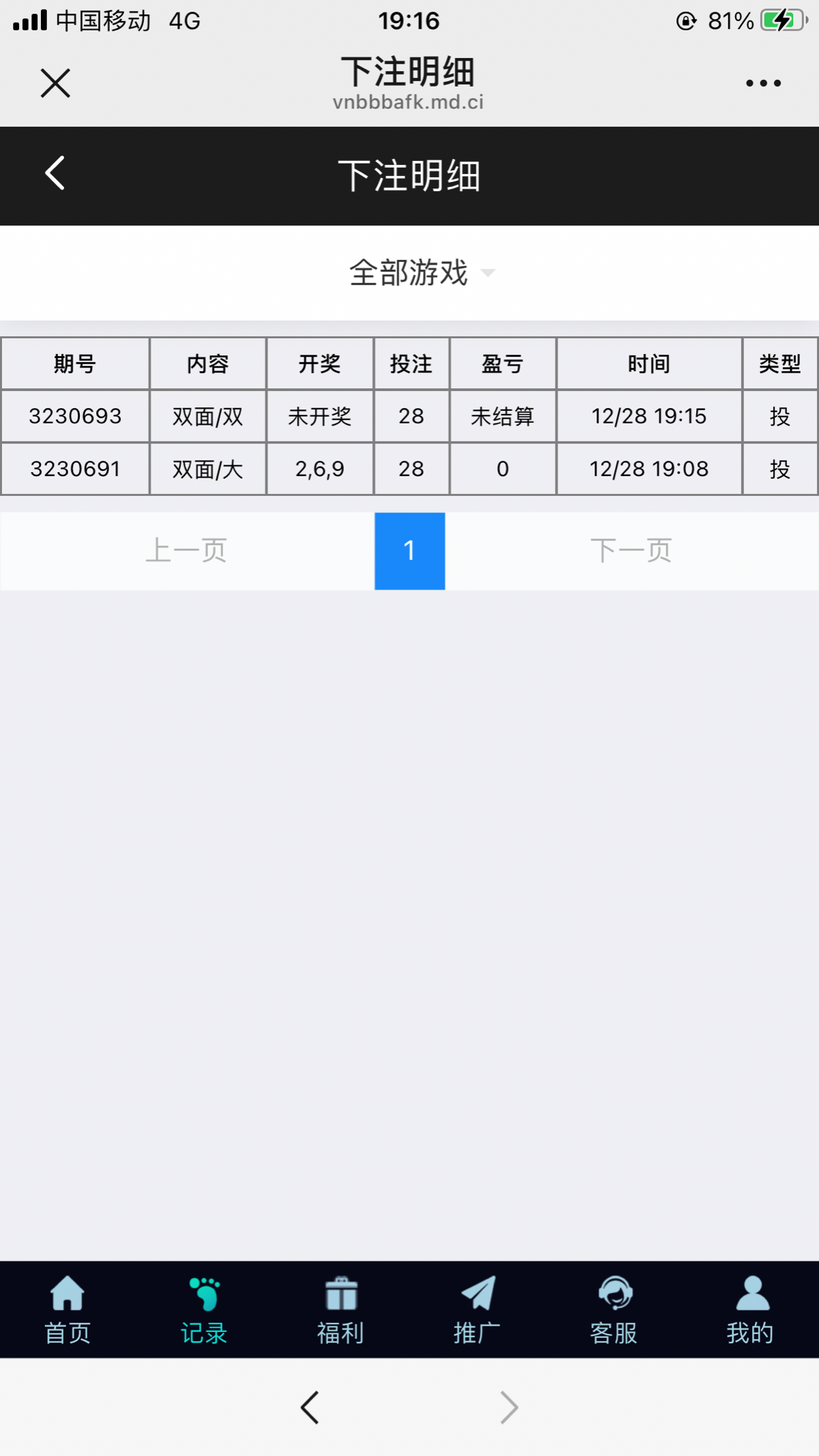Contact 客服 customer service
Viewport: 819px width, 1456px height.
point(614,1310)
